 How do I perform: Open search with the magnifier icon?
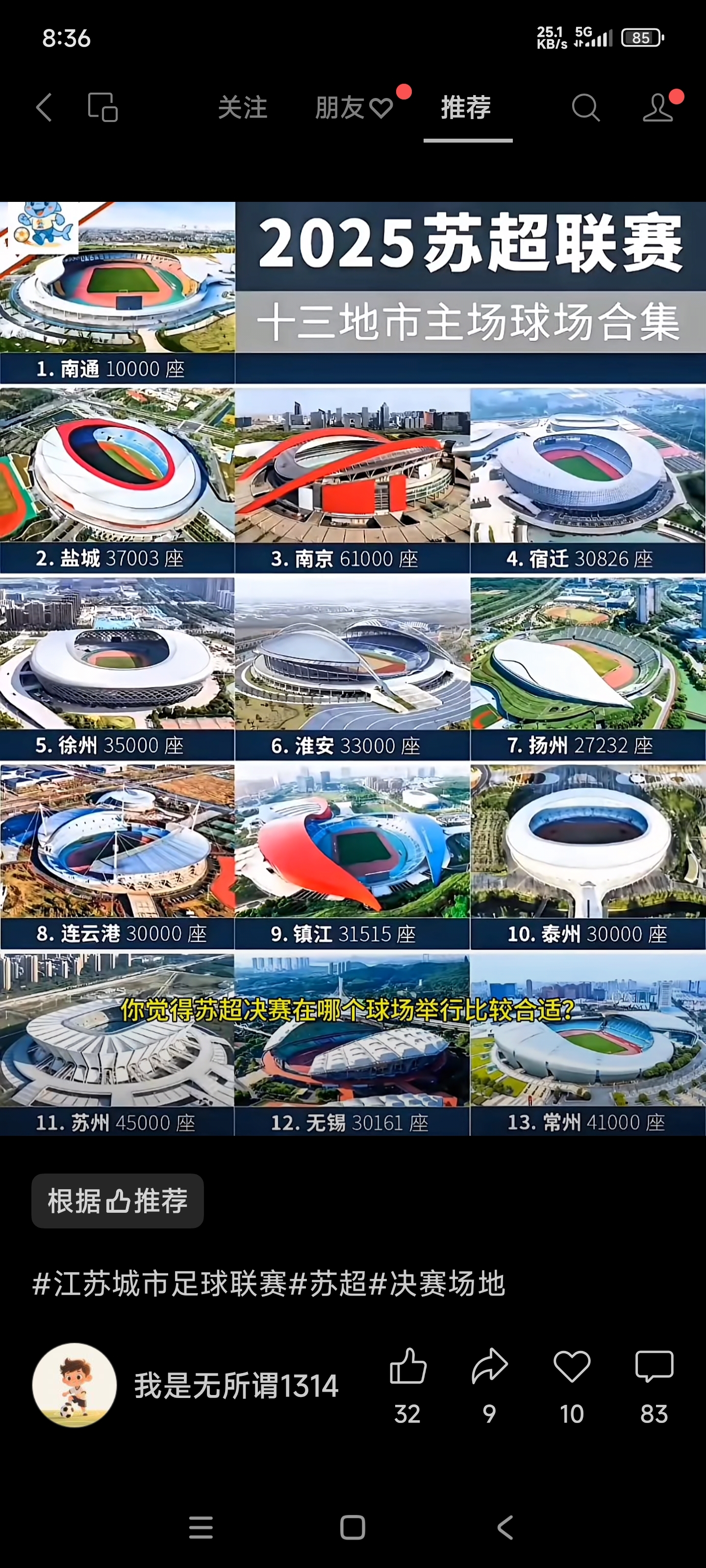click(x=585, y=108)
